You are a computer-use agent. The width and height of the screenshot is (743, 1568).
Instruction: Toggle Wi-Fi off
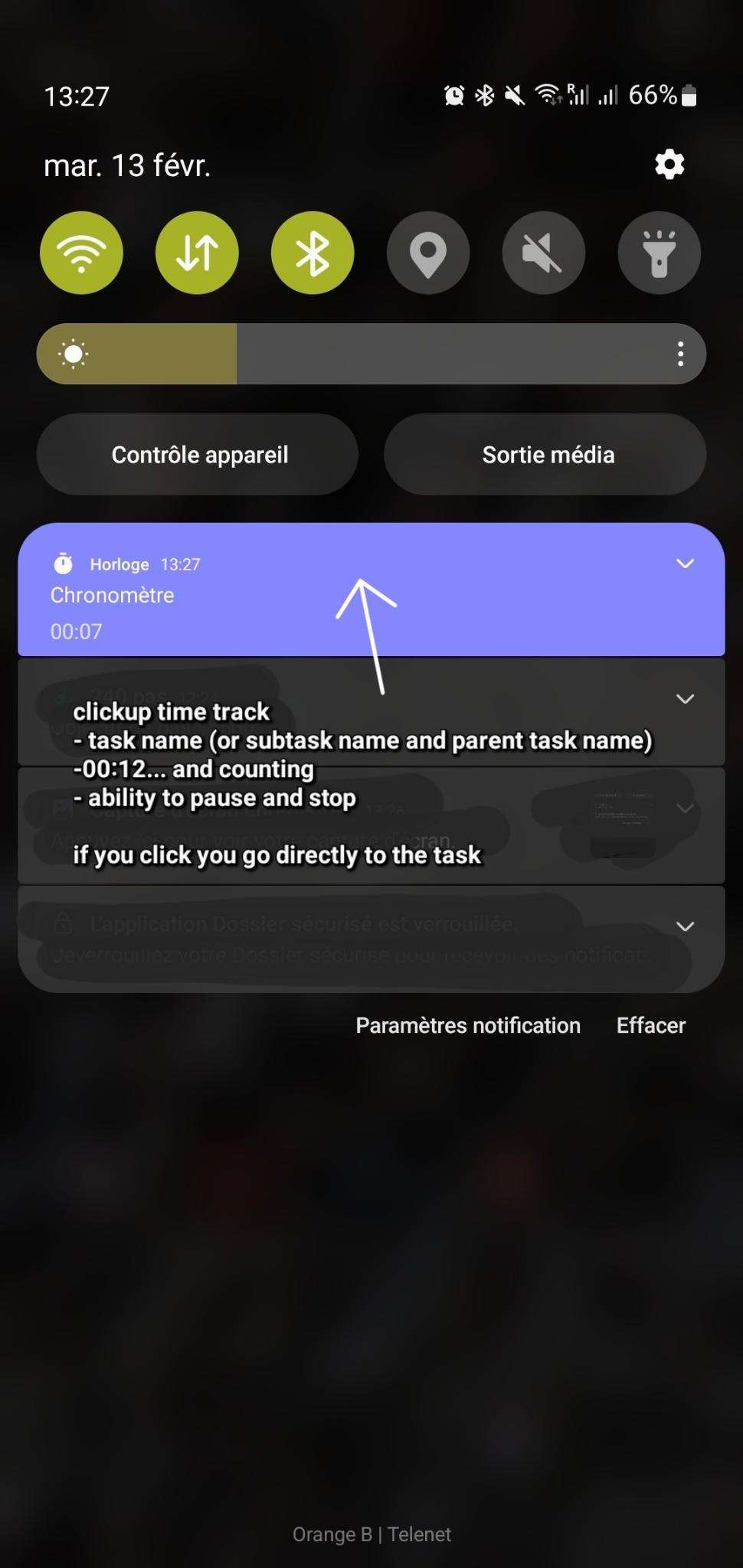[x=81, y=253]
